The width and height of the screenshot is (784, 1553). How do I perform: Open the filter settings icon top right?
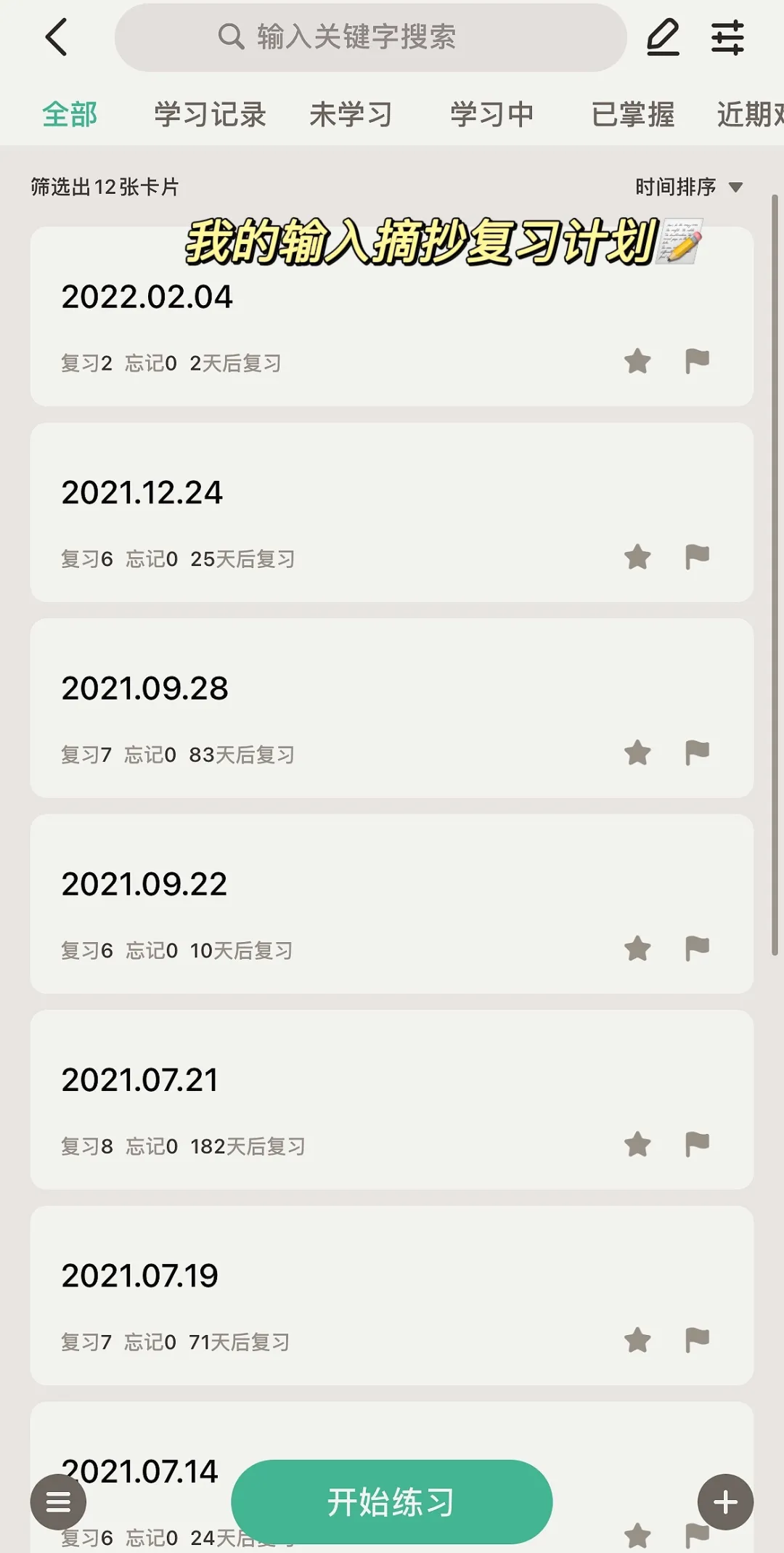(727, 38)
